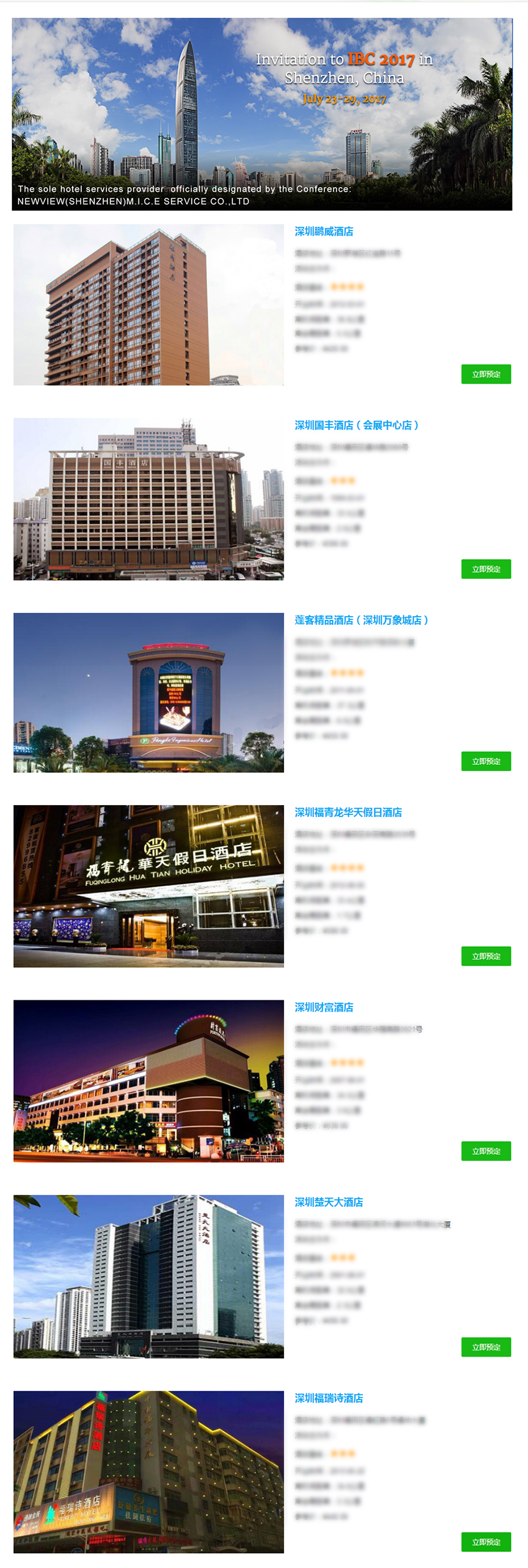The image size is (528, 1568).
Task: Open 深圳国丰酒店（会展中心店）hotel link
Action: click(x=357, y=425)
